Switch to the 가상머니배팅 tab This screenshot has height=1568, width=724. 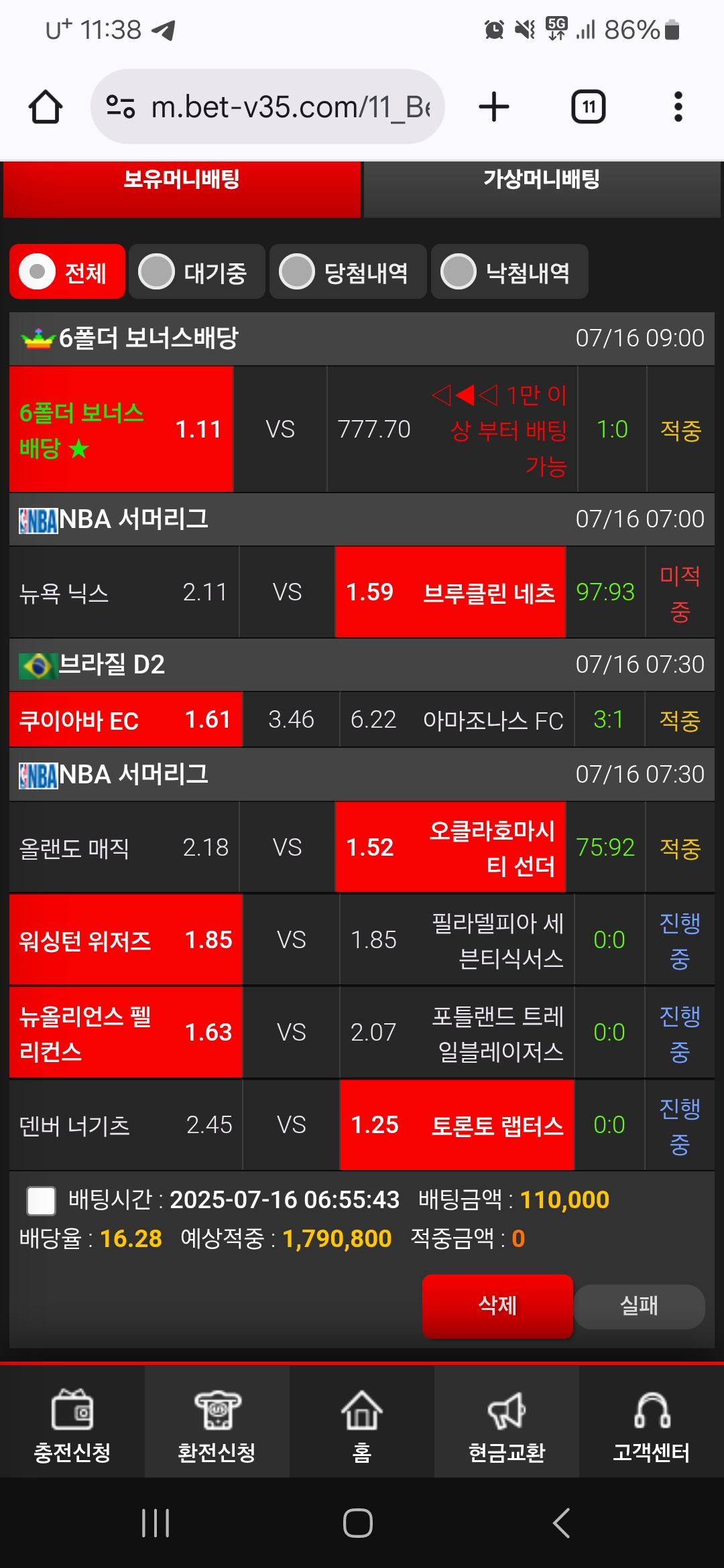[542, 190]
